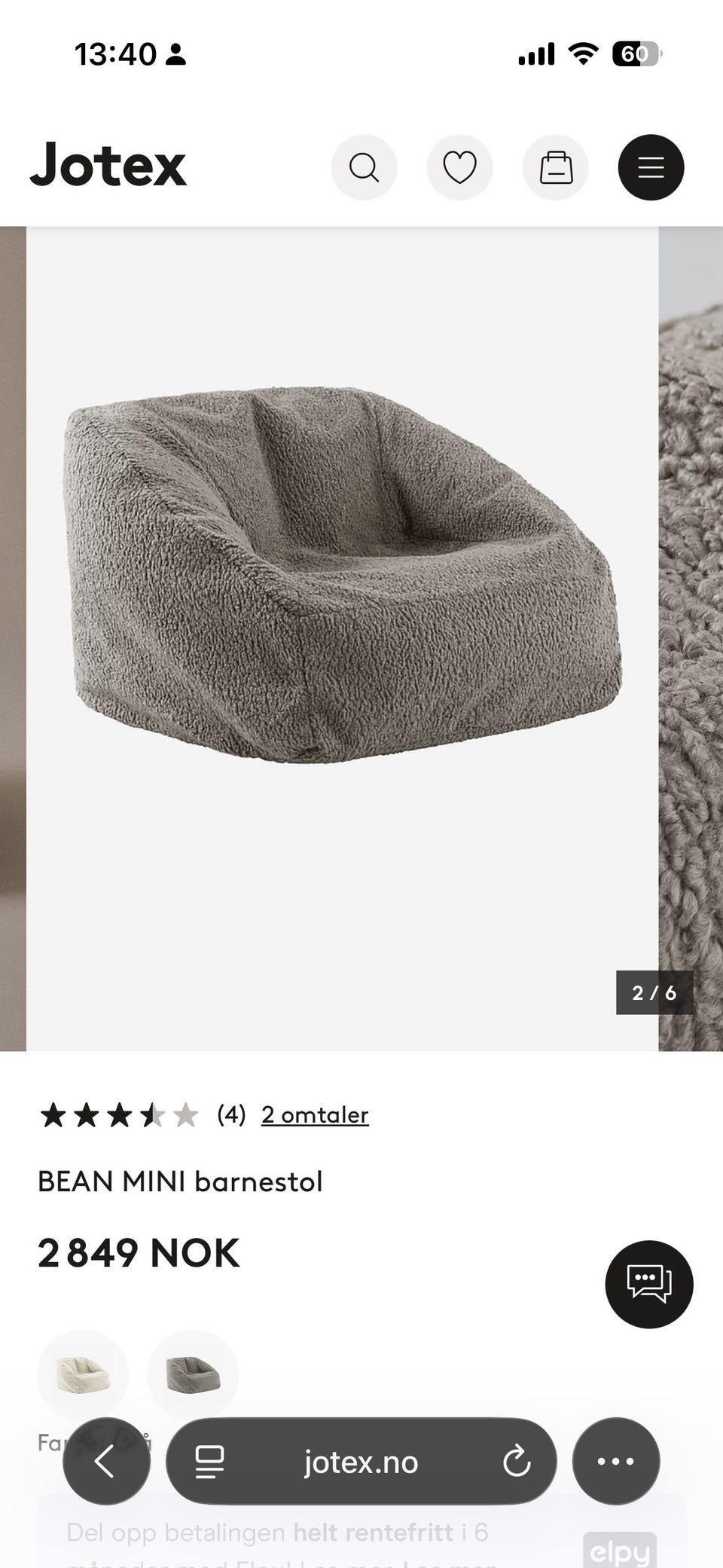Screen dimensions: 723x1568
Task: Reload the jotex.no page
Action: tap(517, 1462)
